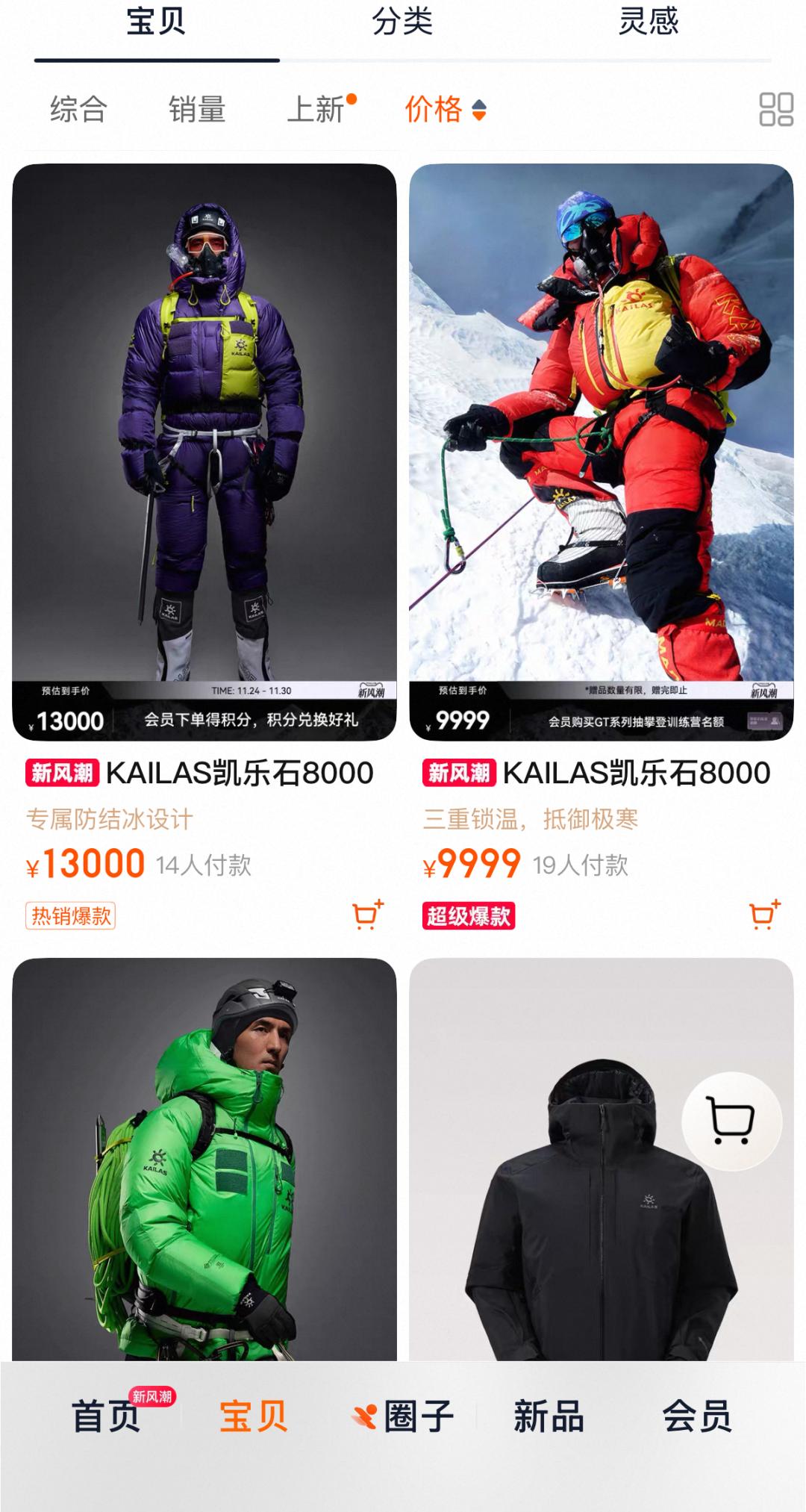Image resolution: width=806 pixels, height=1512 pixels.
Task: Show 上新 new arrivals
Action: [x=316, y=110]
